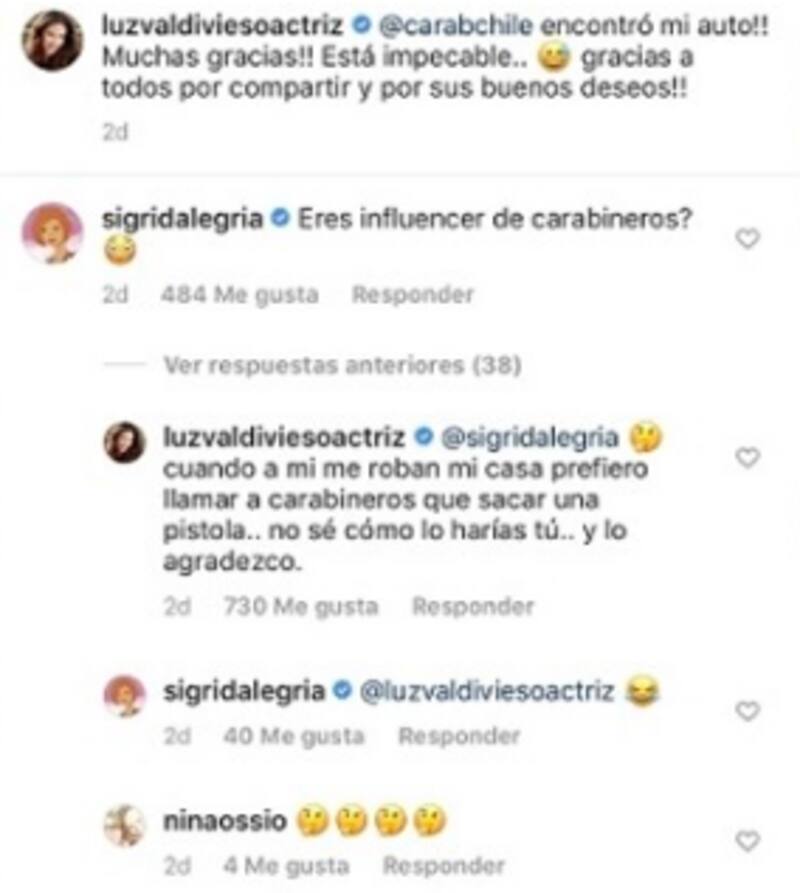
Task: Reply to sigridalegria's 484-likes comment
Action: [x=412, y=295]
